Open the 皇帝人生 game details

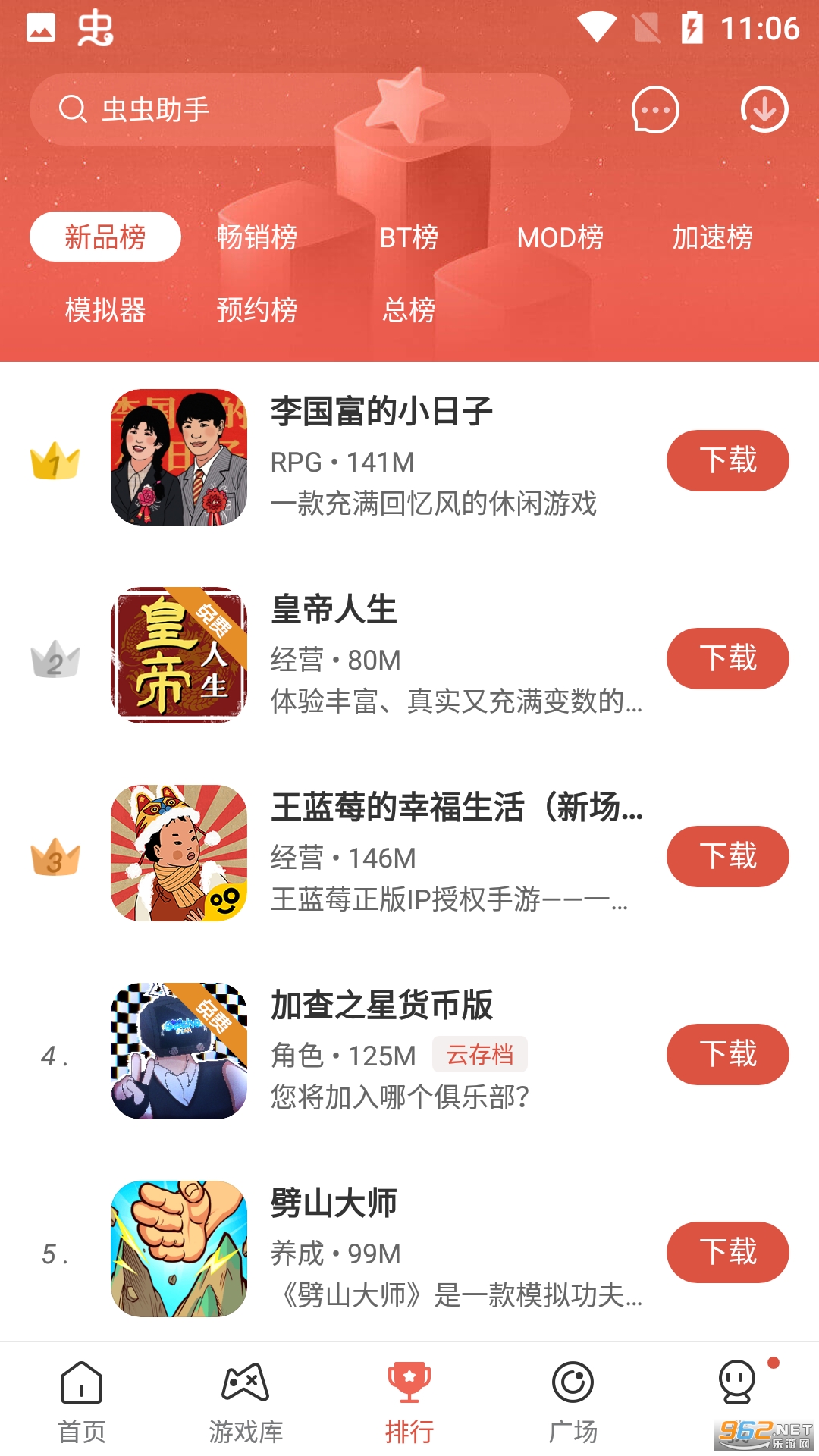(334, 610)
